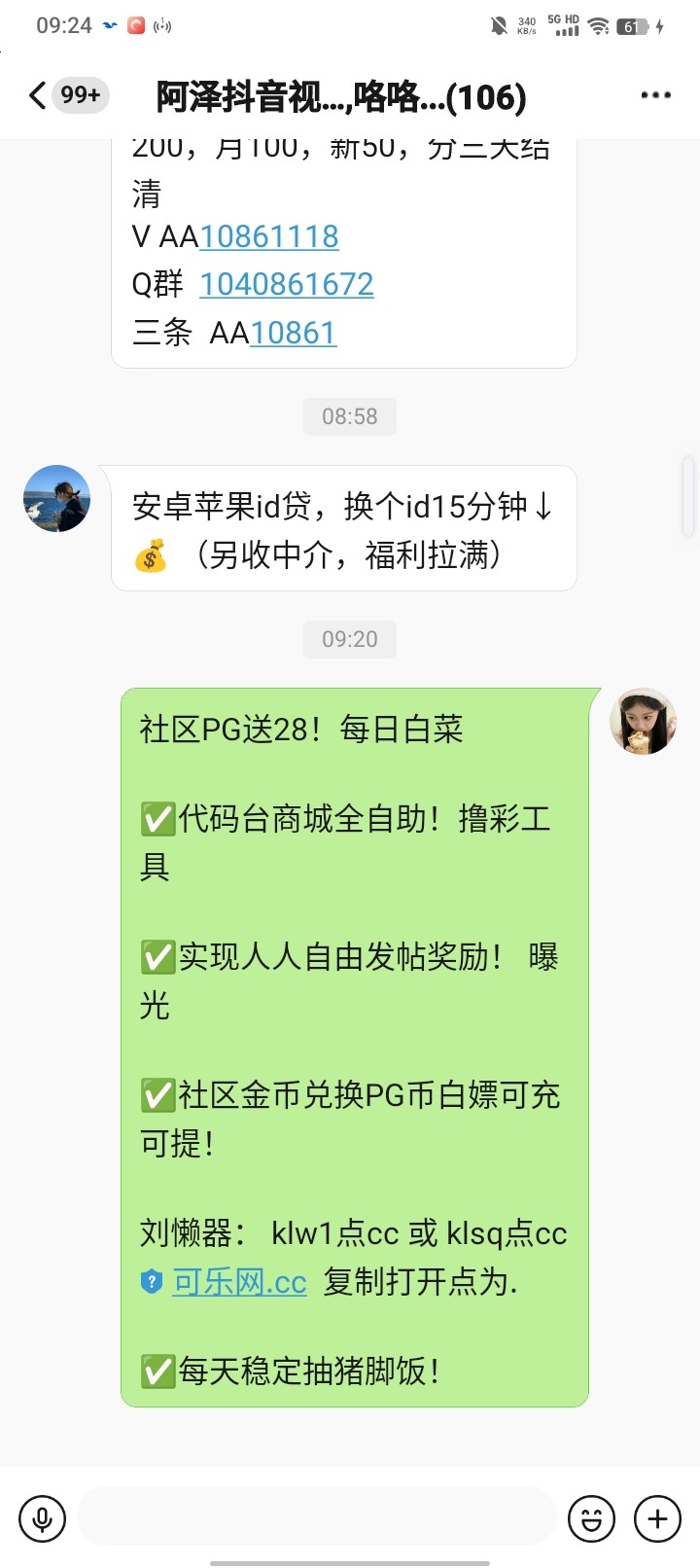Viewport: 700px width, 1568px height.
Task: Focus the message text field
Action: click(316, 1516)
